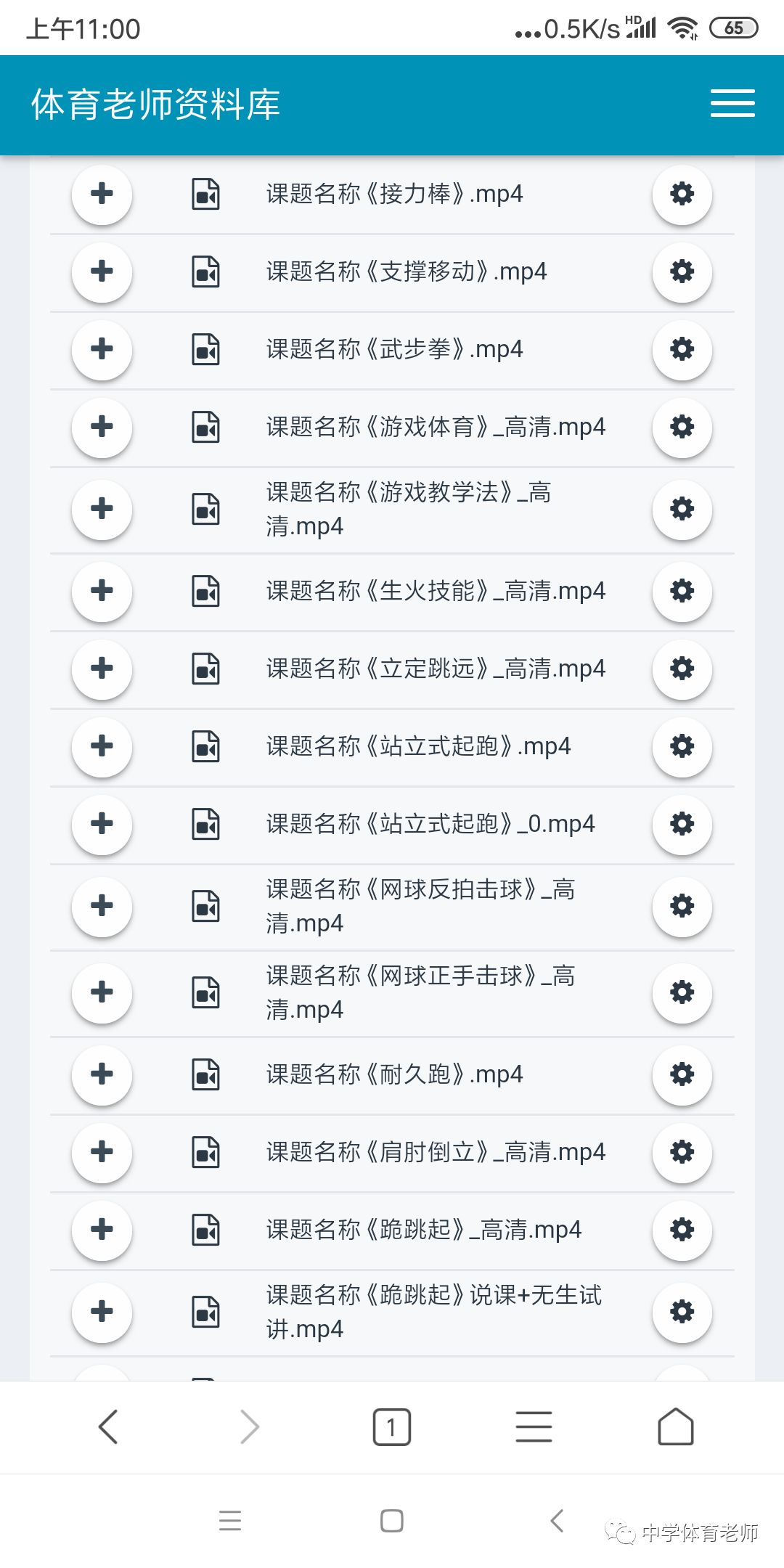
Task: Open settings gear for 《站立式起跑》.mp4
Action: point(682,746)
